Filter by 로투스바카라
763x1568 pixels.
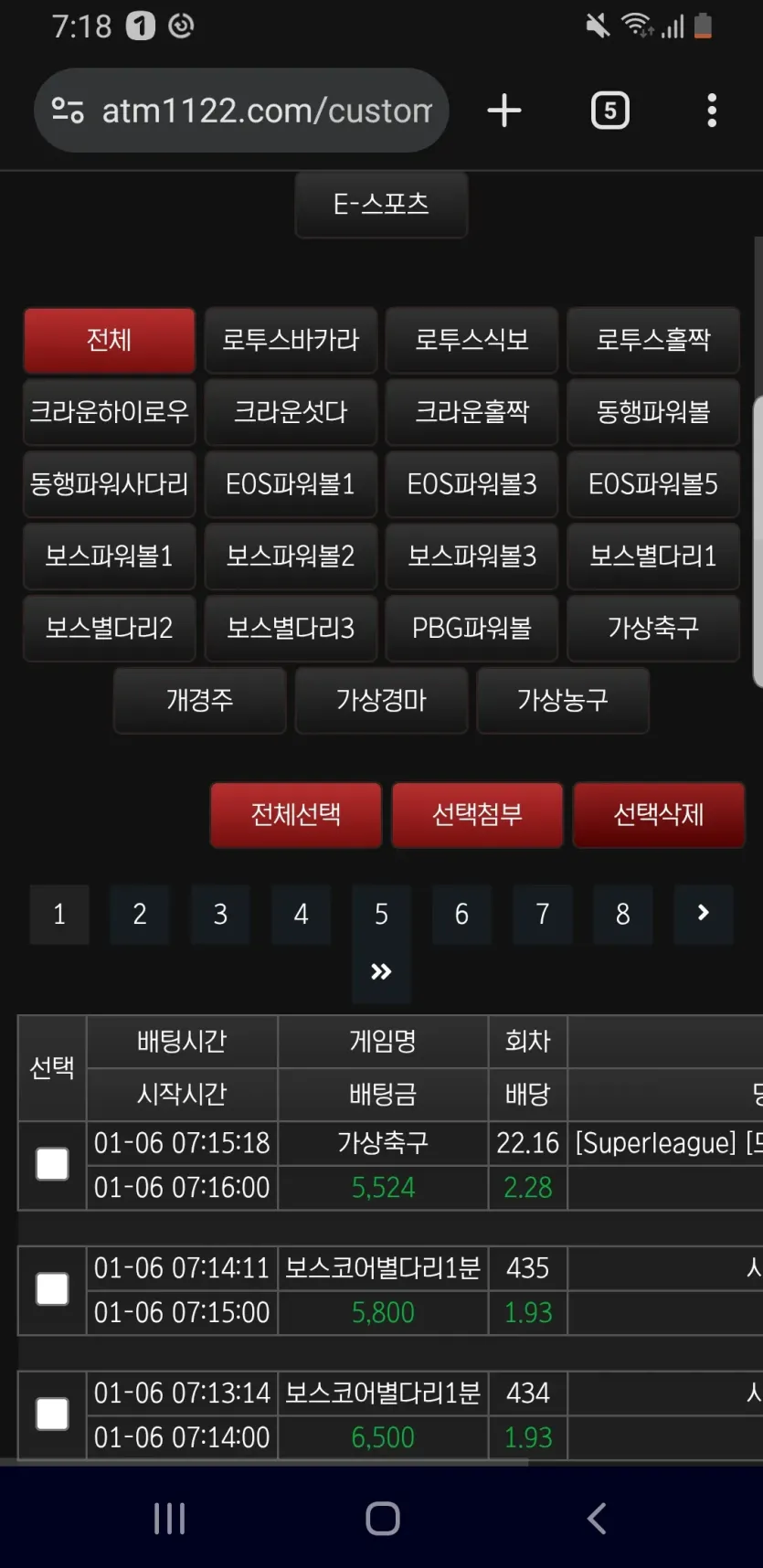[x=291, y=340]
